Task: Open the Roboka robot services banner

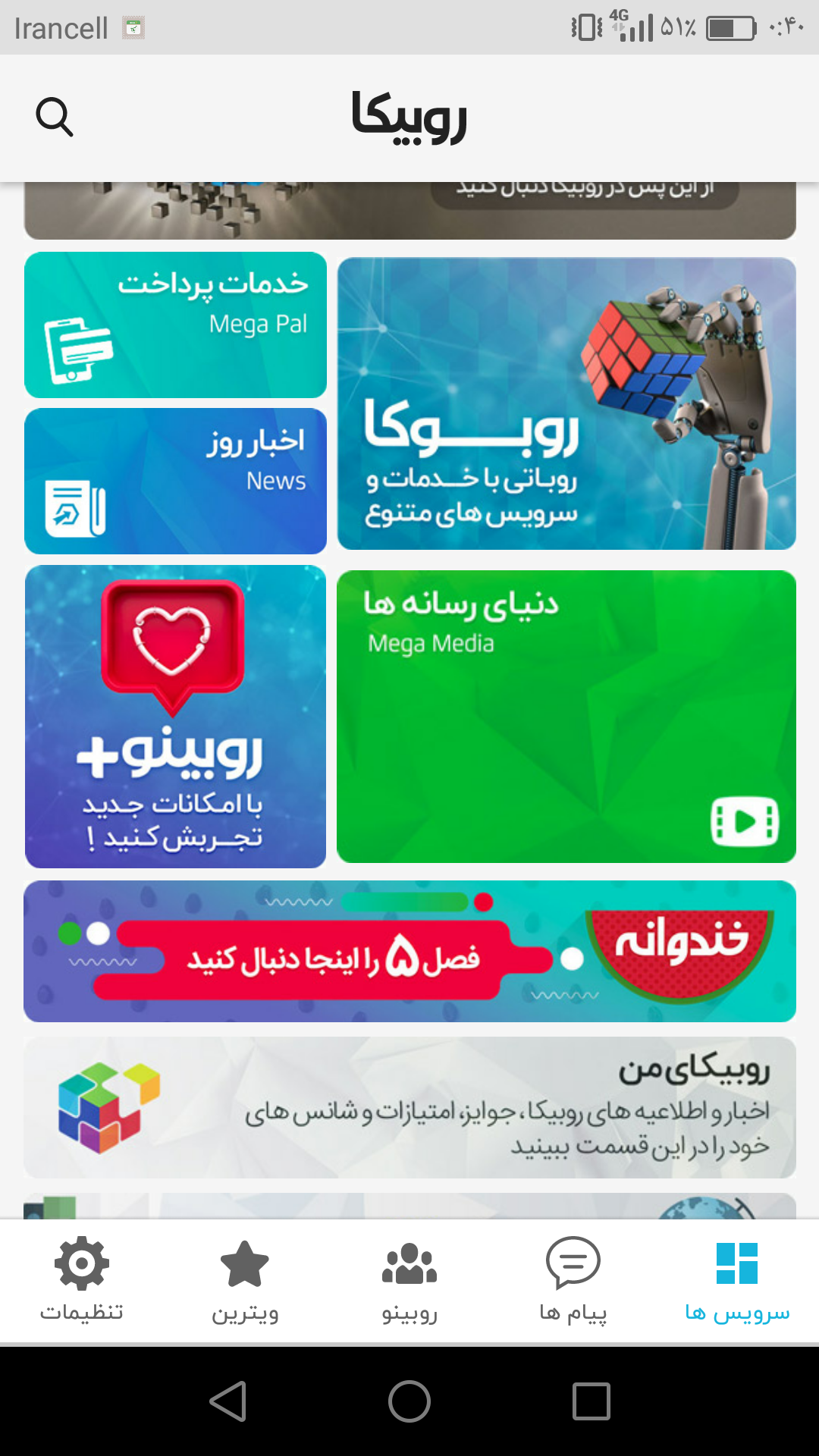Action: pyautogui.click(x=566, y=403)
